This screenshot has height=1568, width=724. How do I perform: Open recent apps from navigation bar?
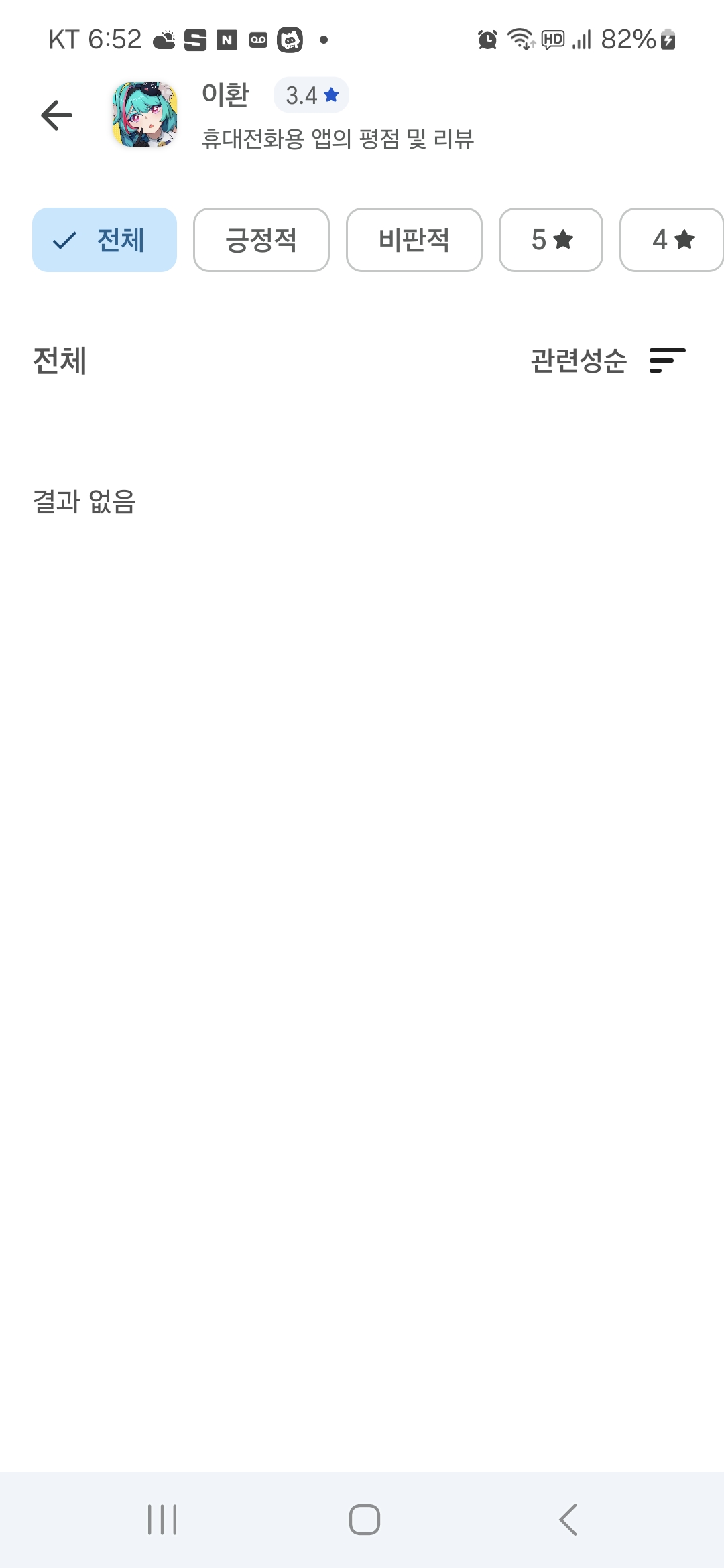(x=162, y=1520)
